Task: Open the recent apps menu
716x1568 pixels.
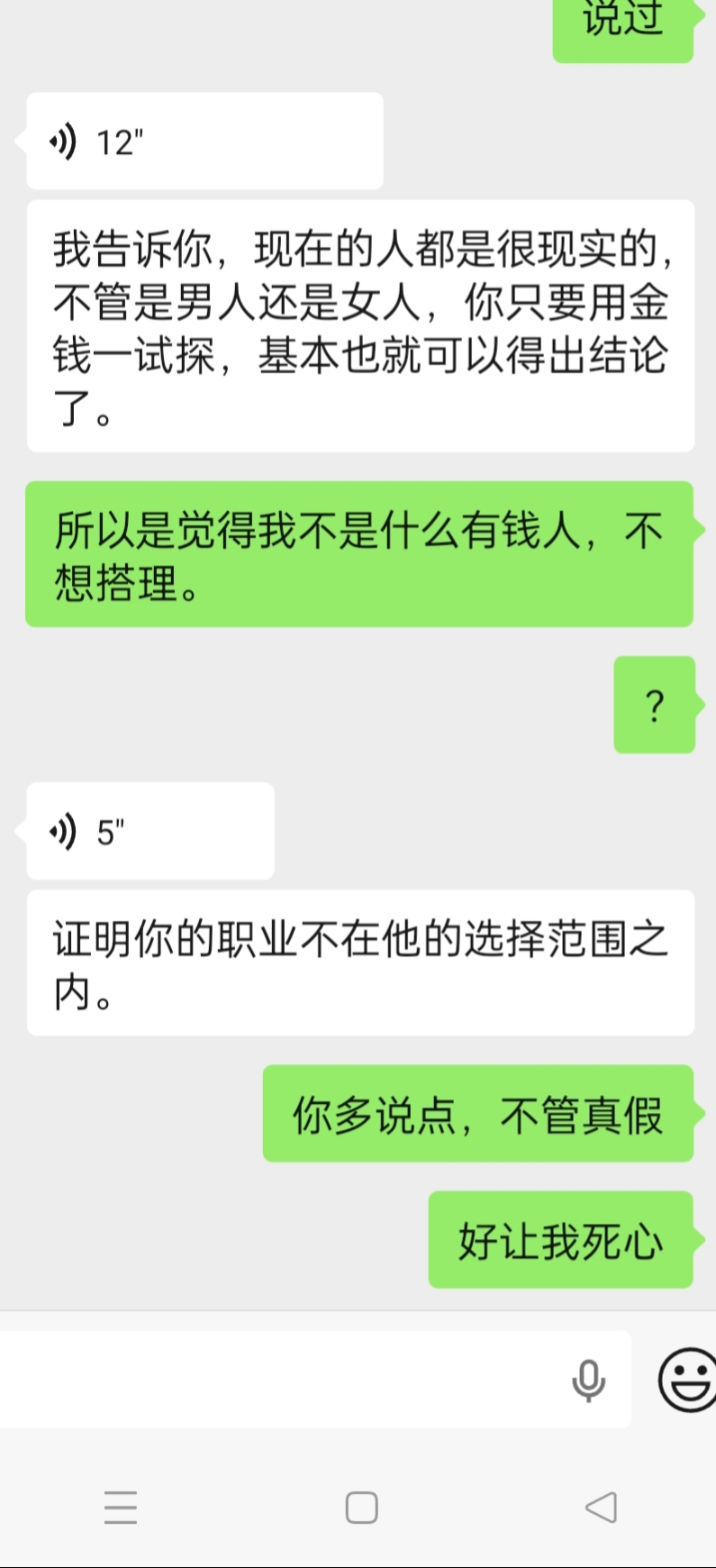Action: (121, 1507)
